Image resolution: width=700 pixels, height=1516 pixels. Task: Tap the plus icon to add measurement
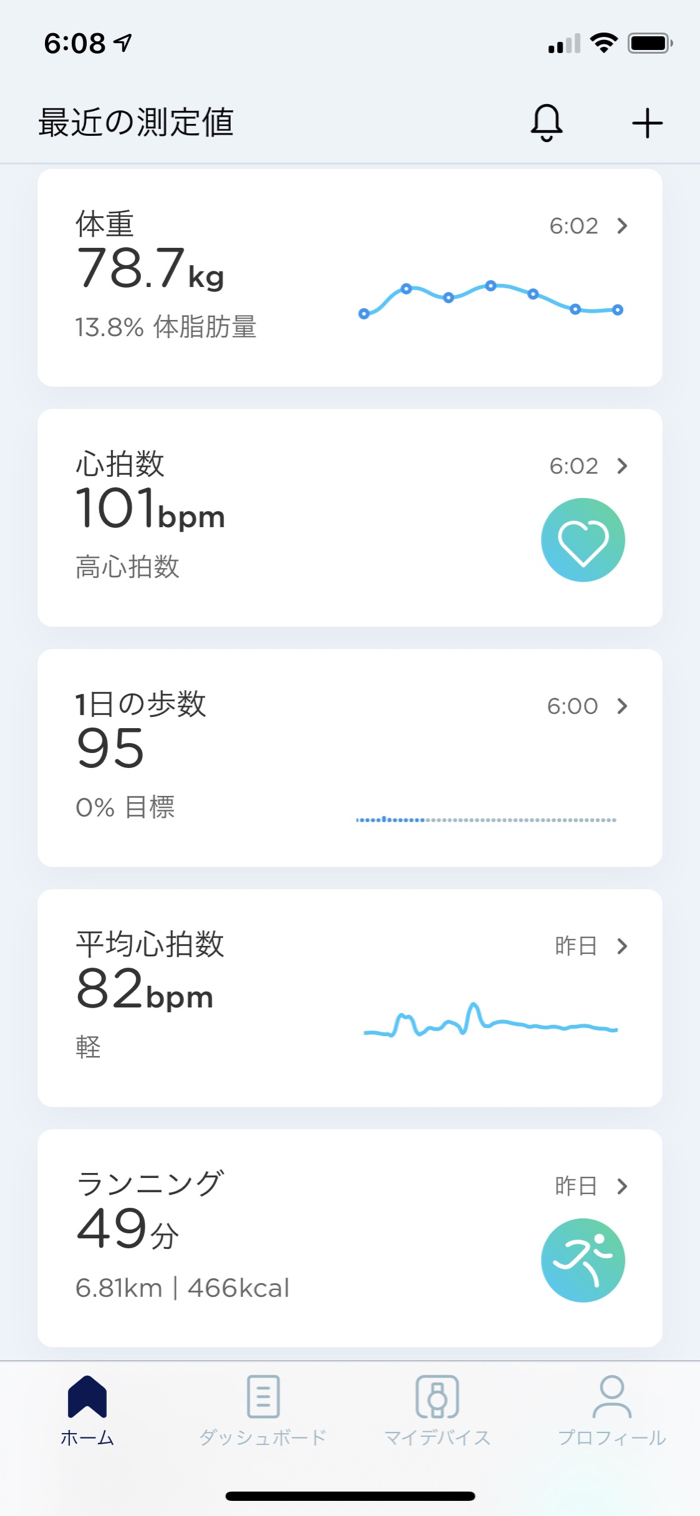pyautogui.click(x=647, y=123)
